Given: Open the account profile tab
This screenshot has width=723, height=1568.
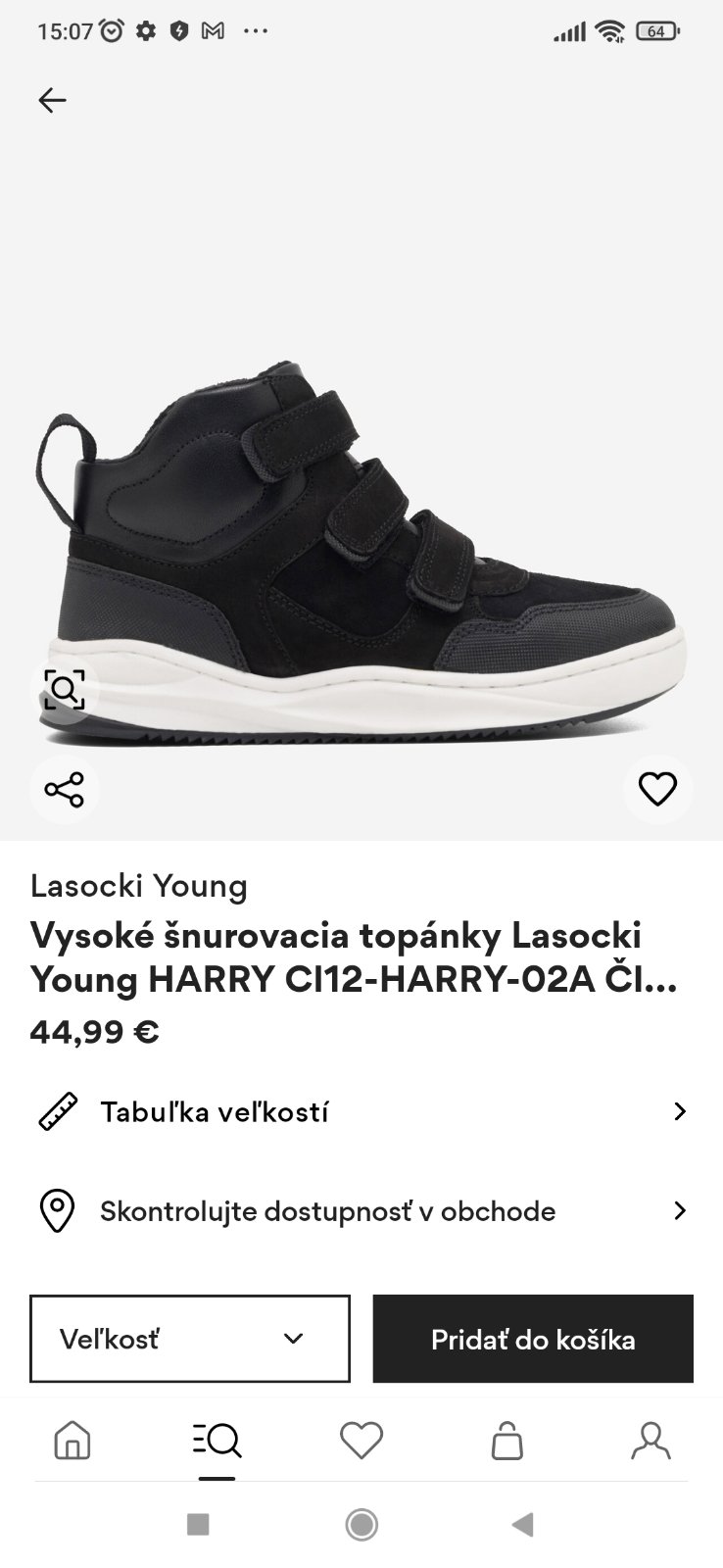Looking at the screenshot, I should [x=651, y=1441].
